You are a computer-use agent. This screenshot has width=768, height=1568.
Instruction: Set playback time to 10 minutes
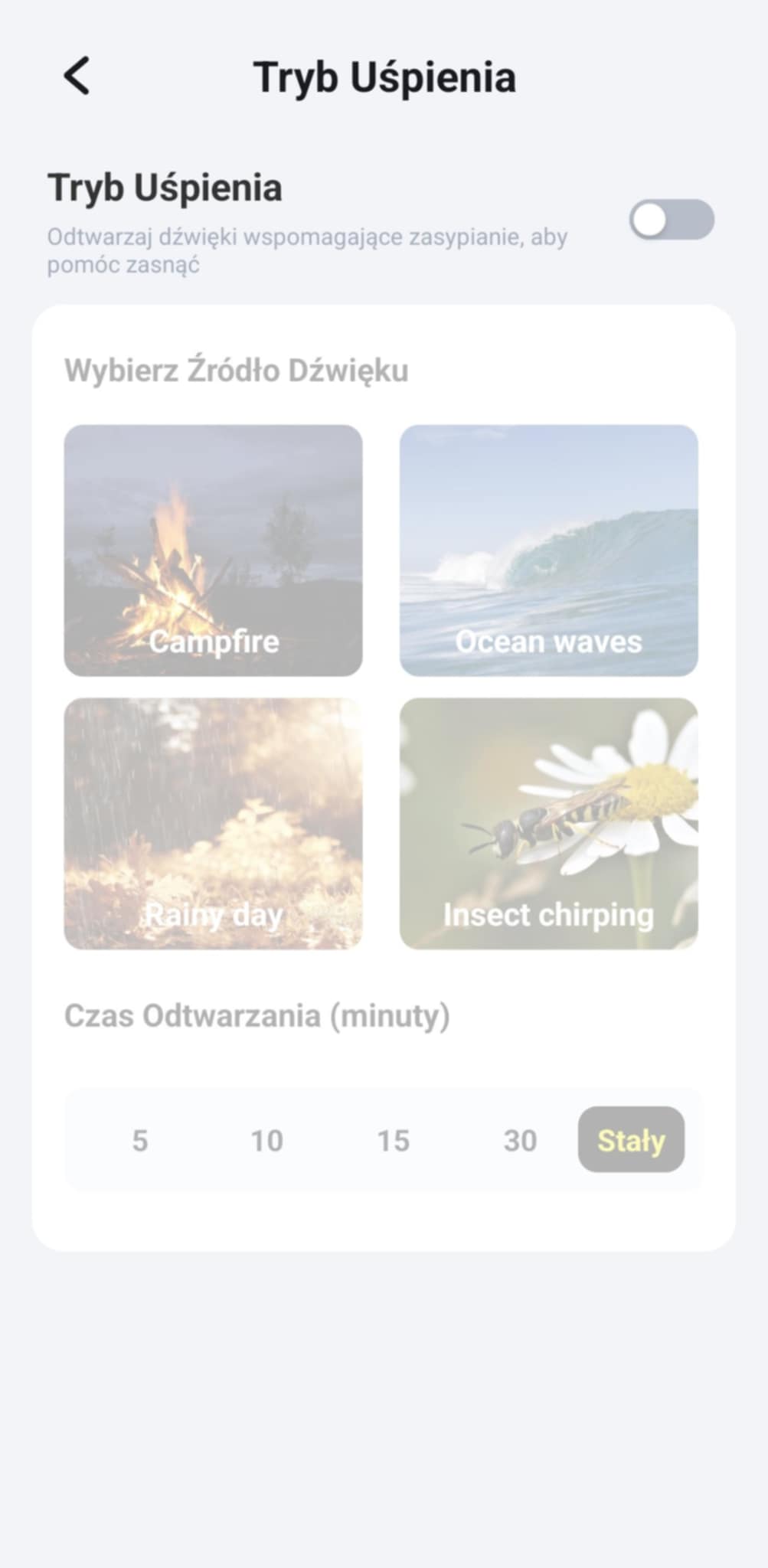266,1140
